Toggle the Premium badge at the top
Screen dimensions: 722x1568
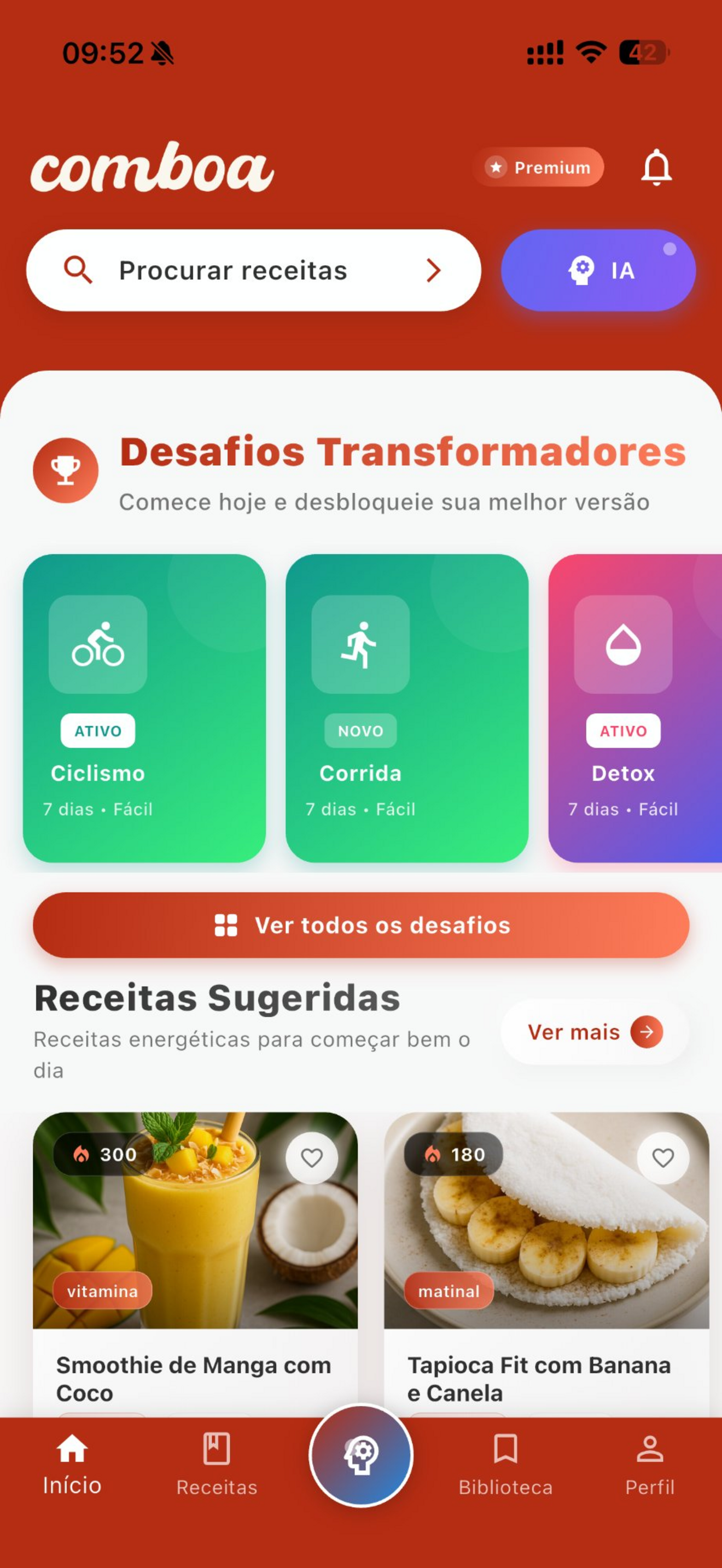pyautogui.click(x=538, y=168)
